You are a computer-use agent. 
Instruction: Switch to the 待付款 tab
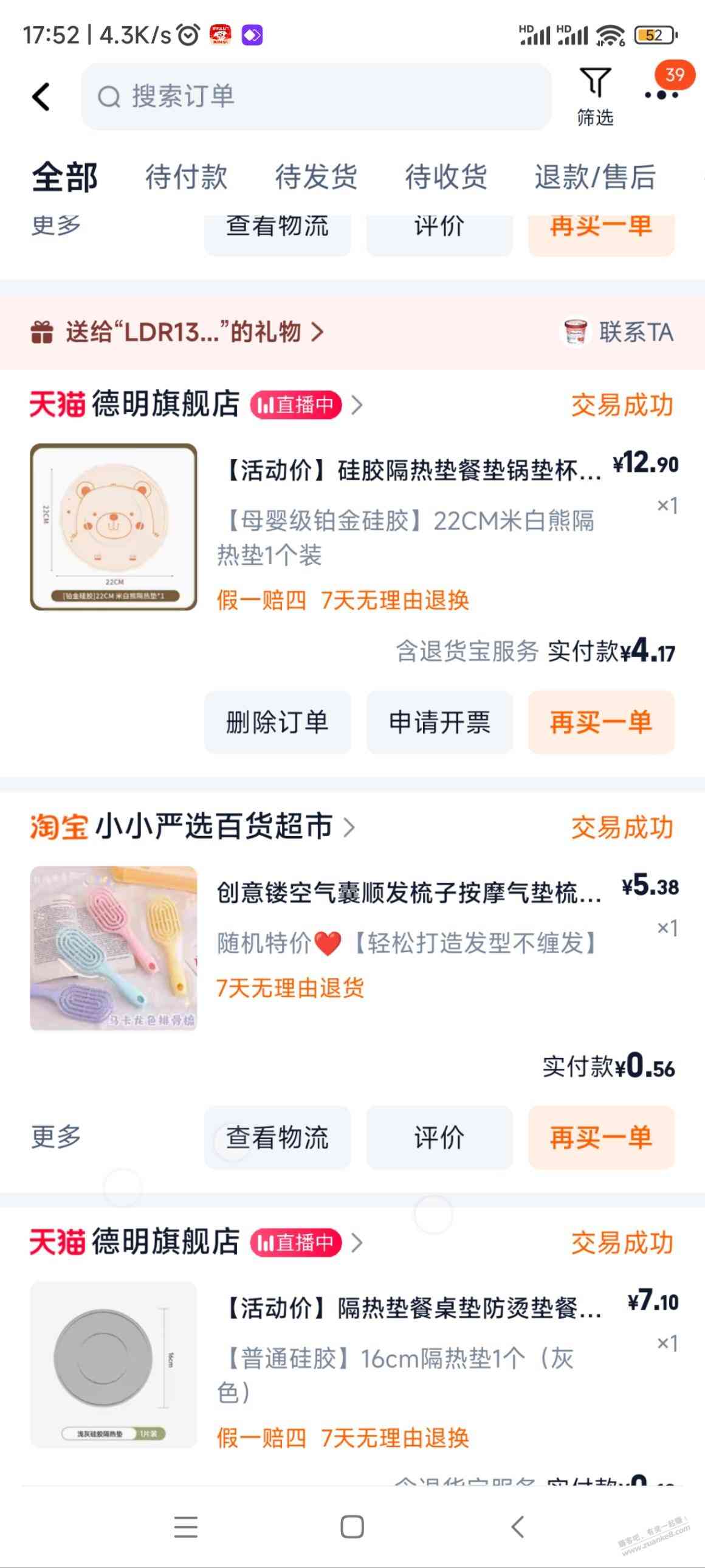coord(186,177)
